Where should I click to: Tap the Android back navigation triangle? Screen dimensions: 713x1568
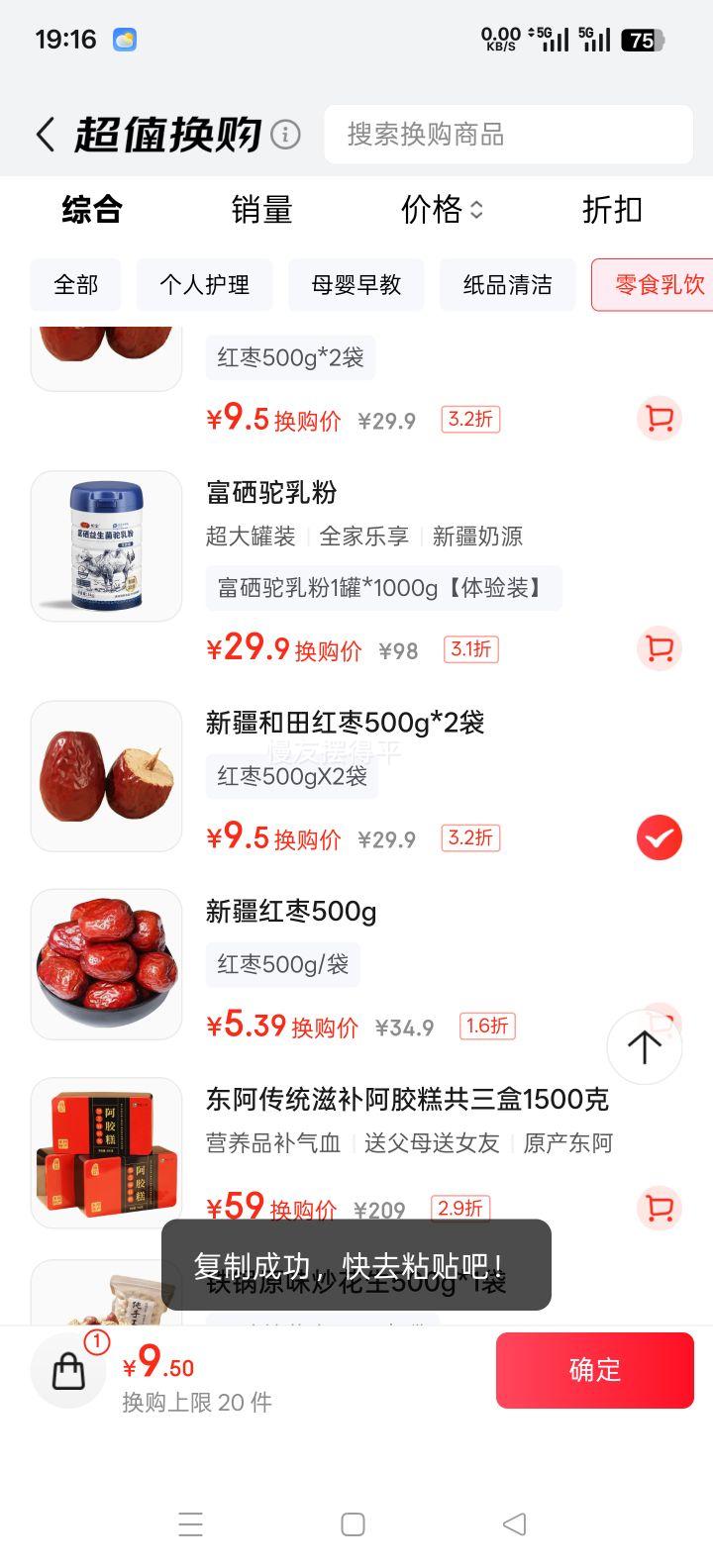514,1524
